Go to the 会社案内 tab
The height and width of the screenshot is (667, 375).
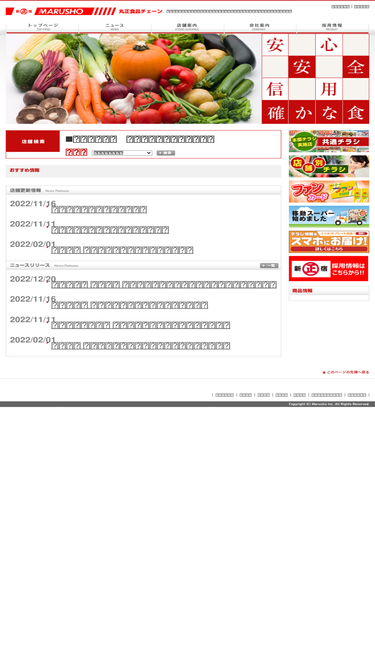(260, 26)
